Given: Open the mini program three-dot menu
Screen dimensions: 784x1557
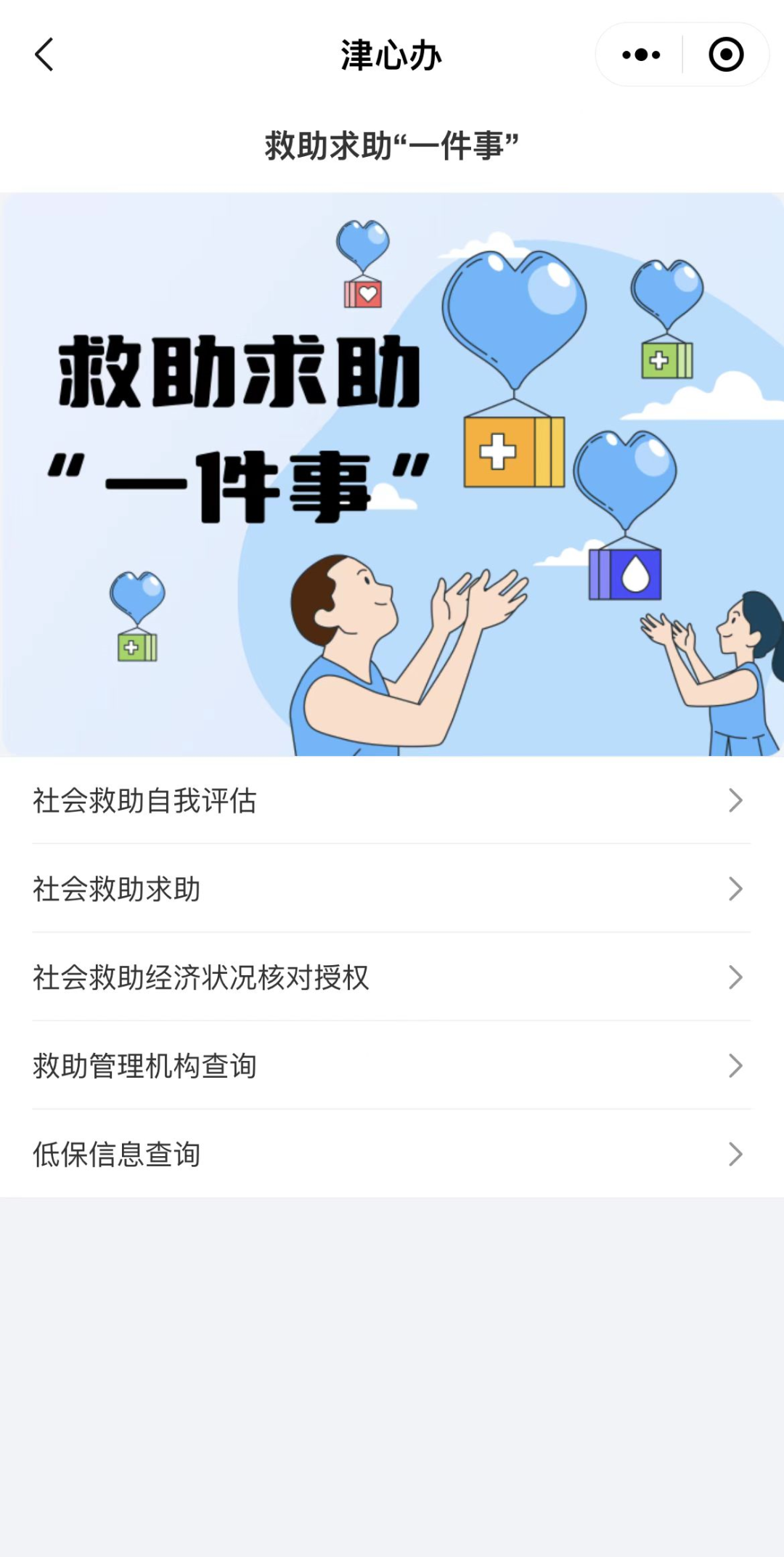Looking at the screenshot, I should coord(641,54).
